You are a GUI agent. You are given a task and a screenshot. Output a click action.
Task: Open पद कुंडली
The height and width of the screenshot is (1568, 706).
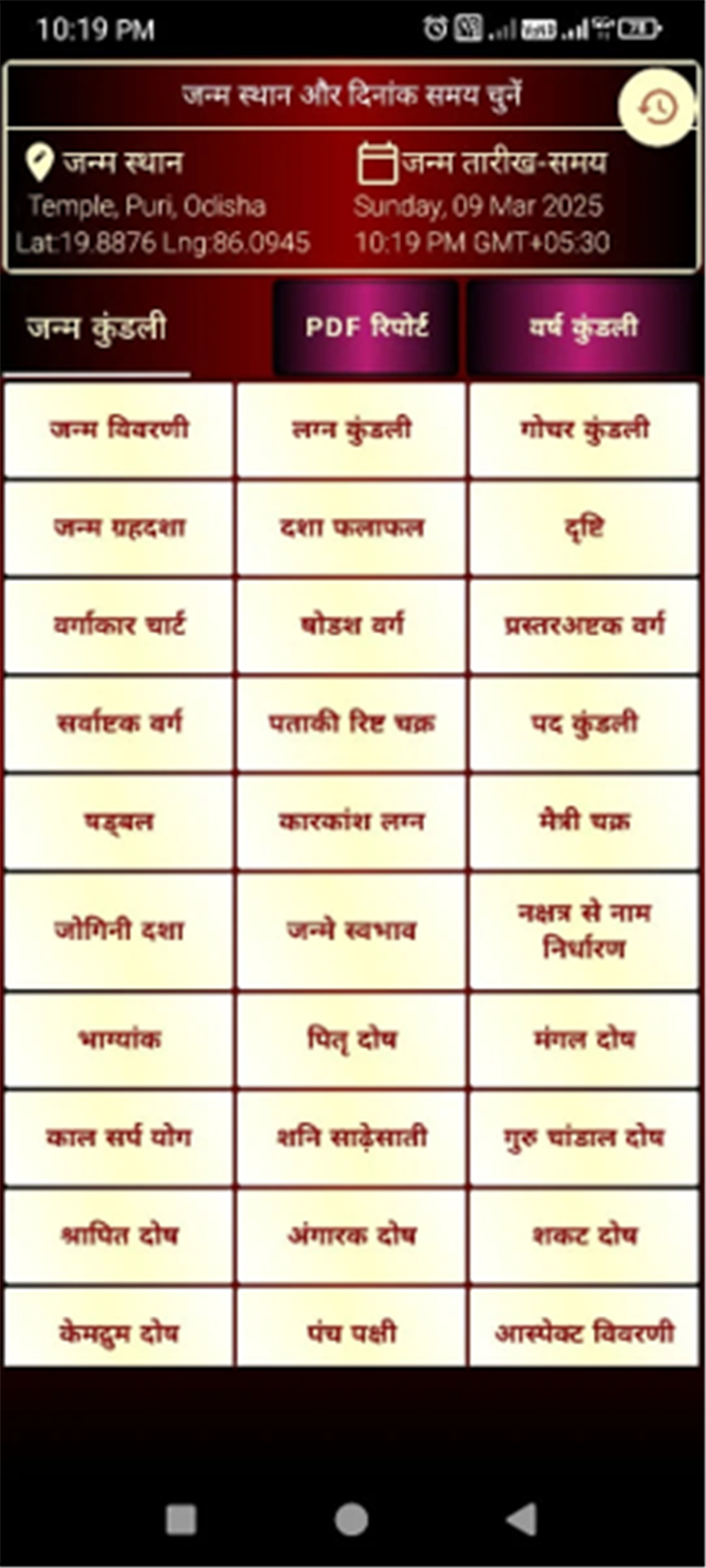click(x=584, y=724)
